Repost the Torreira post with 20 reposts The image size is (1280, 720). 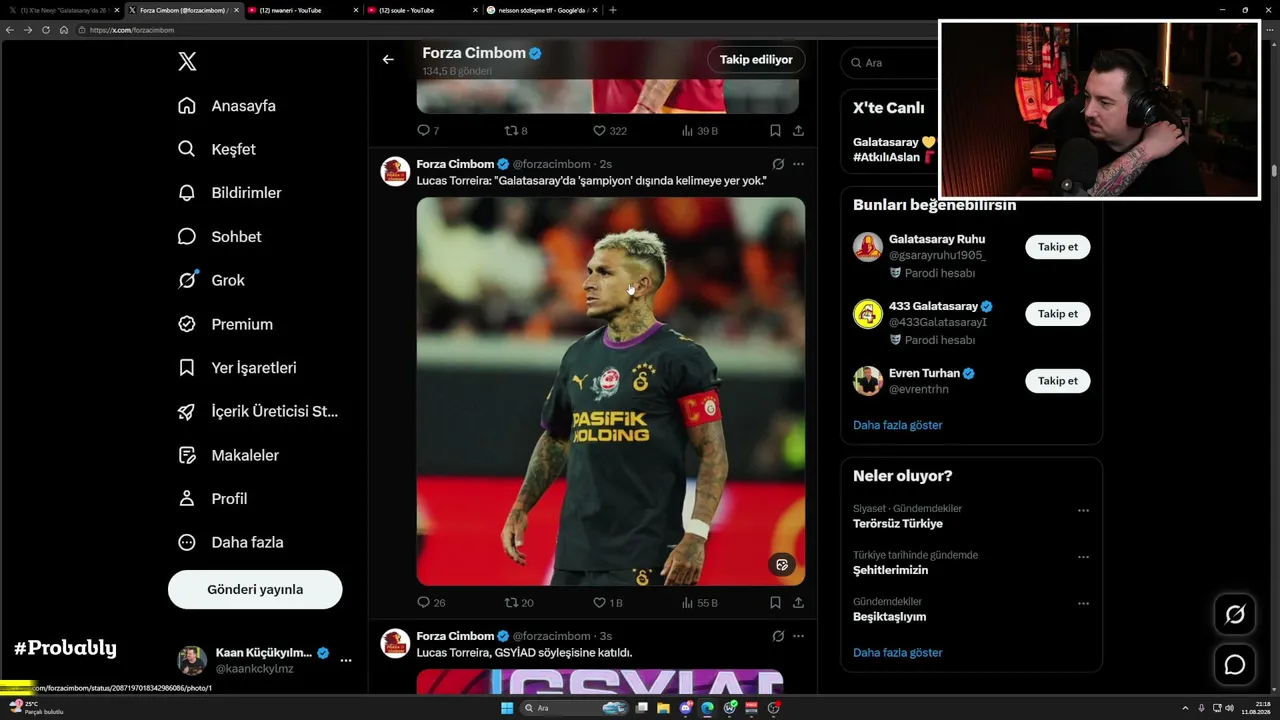tap(519, 603)
